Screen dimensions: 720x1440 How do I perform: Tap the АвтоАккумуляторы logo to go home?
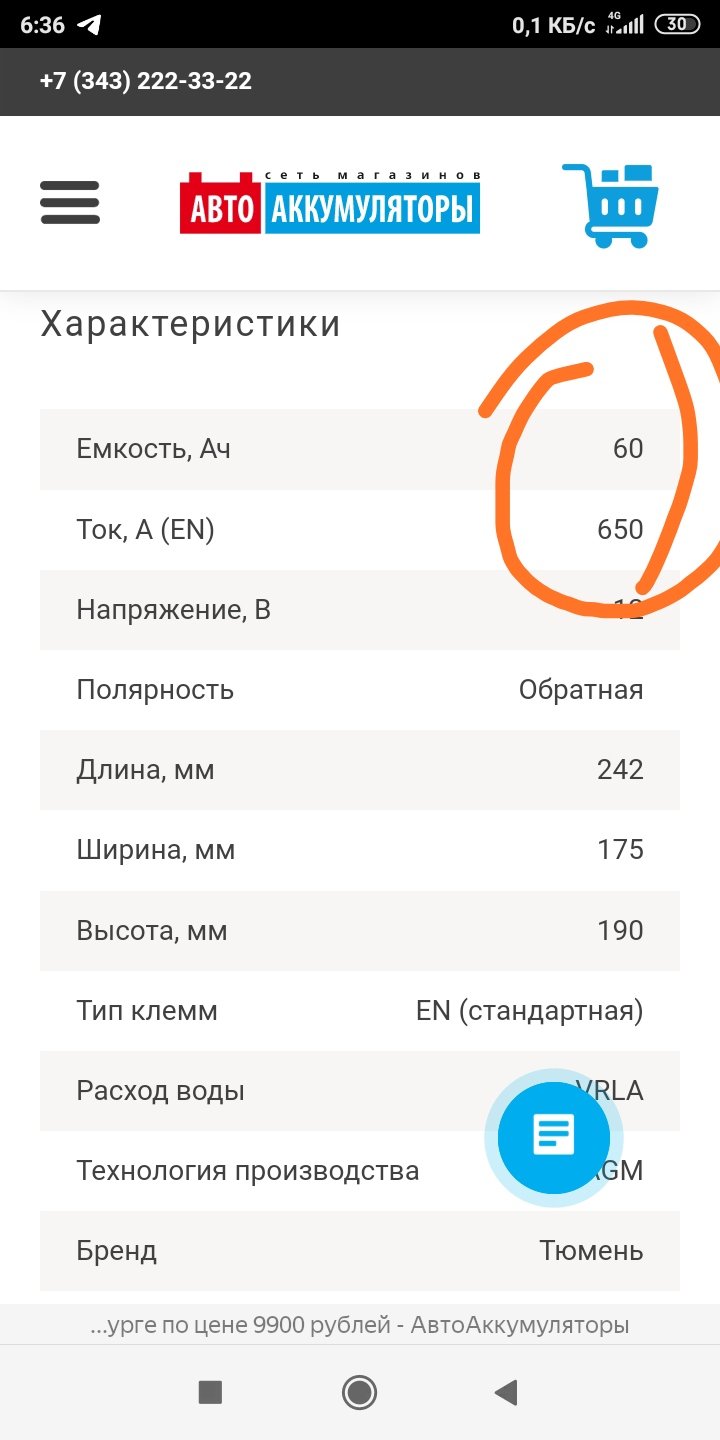330,202
